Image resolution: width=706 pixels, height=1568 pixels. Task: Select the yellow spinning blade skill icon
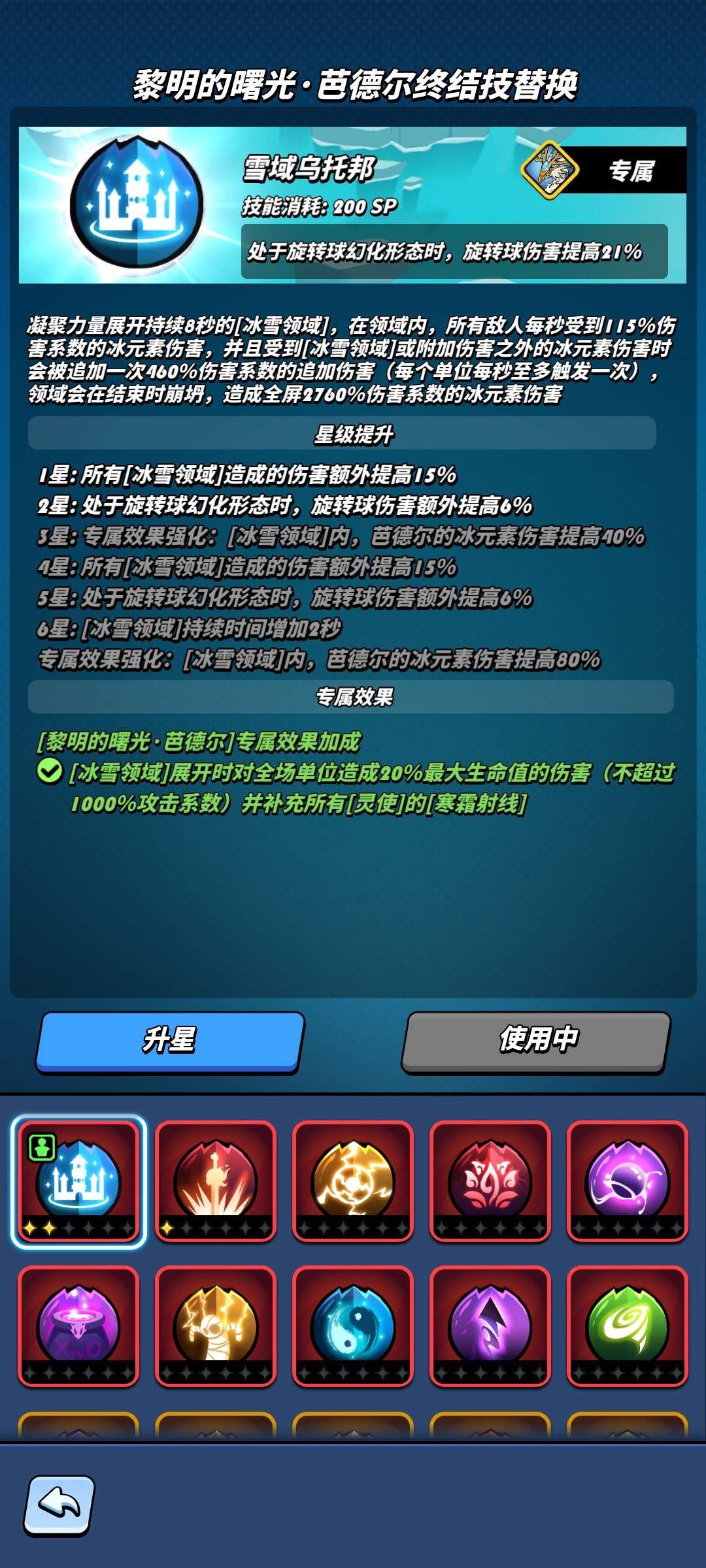pos(354,1176)
